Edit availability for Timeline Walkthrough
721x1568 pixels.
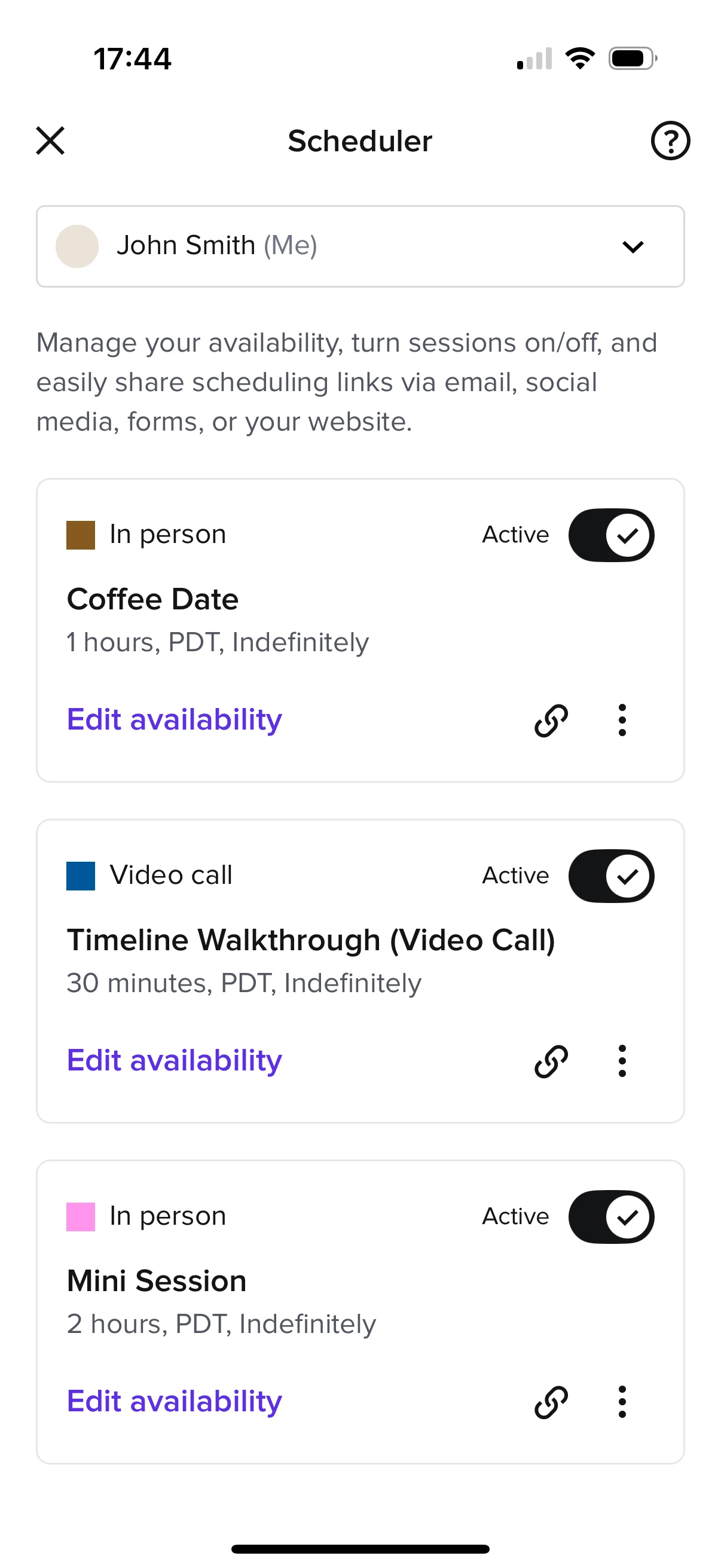[x=175, y=1060]
